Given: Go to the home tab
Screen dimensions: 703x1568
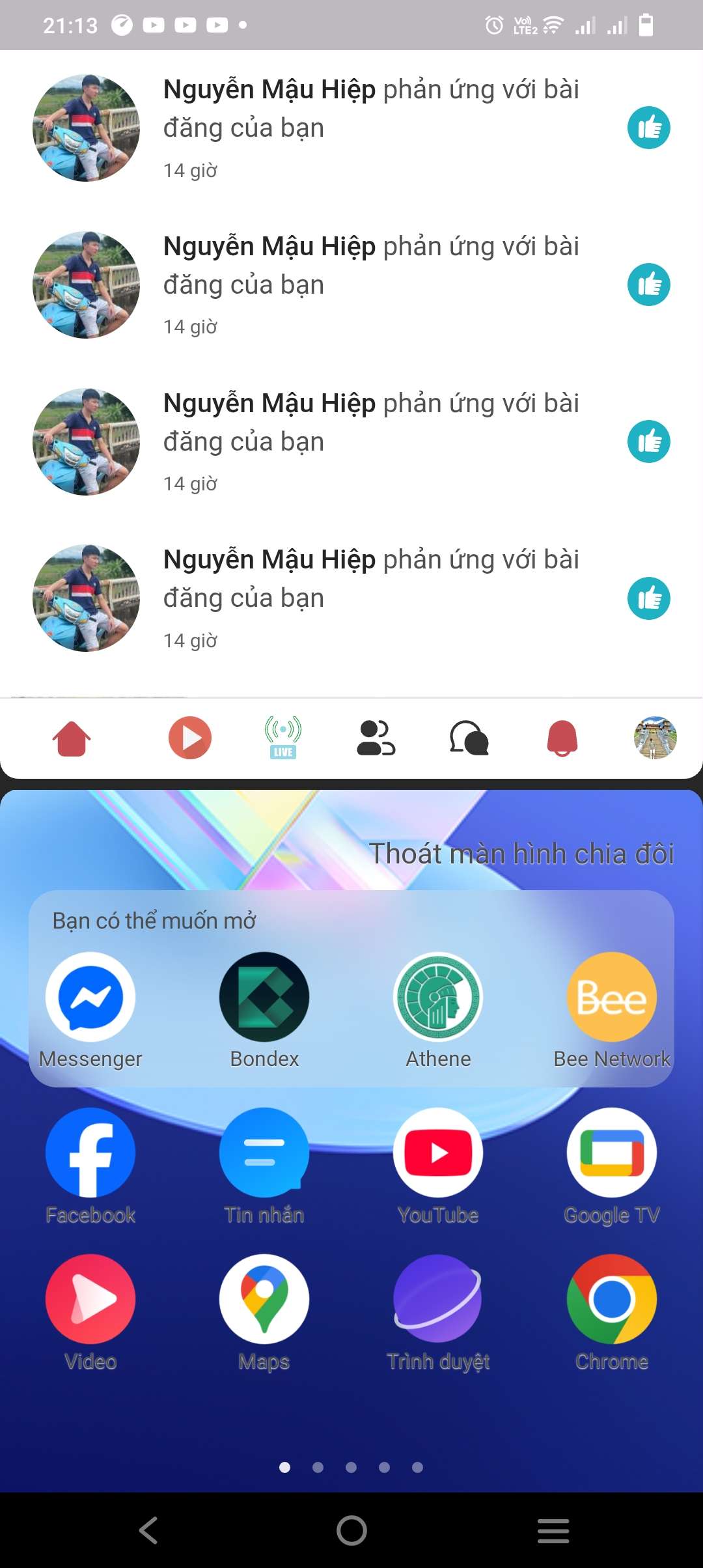Looking at the screenshot, I should [x=72, y=738].
